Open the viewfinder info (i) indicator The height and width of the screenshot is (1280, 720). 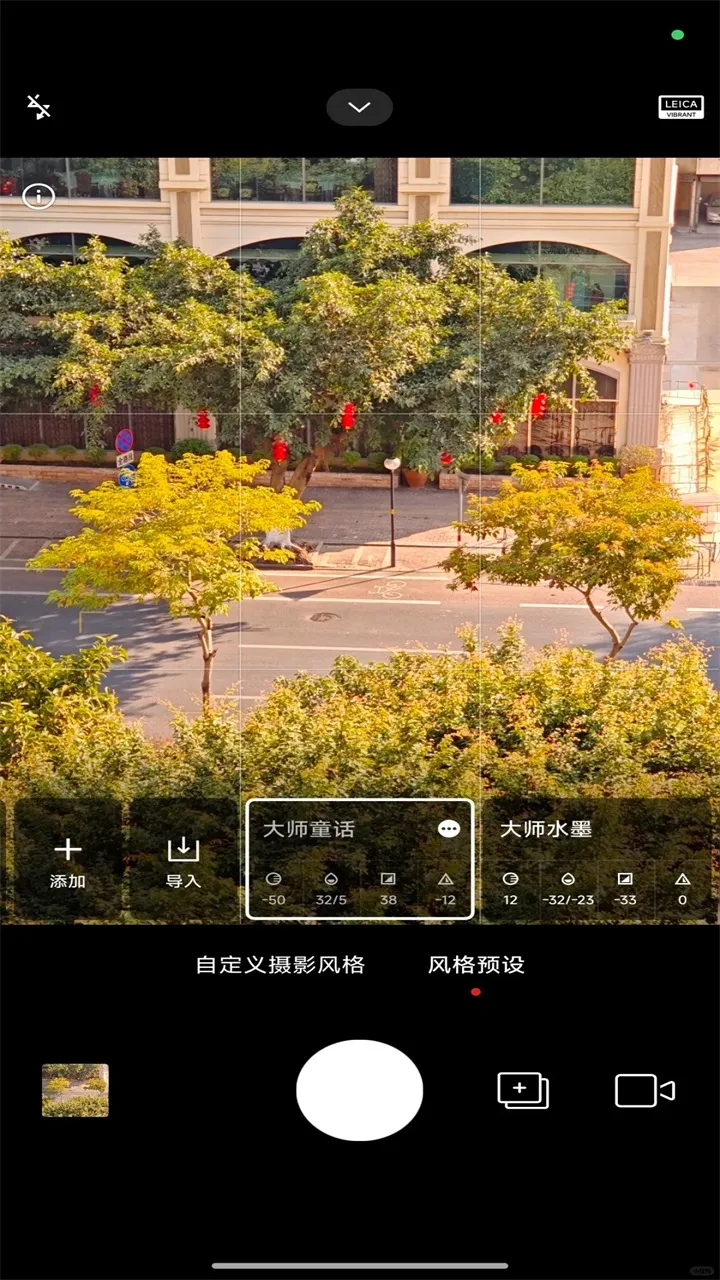tap(40, 196)
